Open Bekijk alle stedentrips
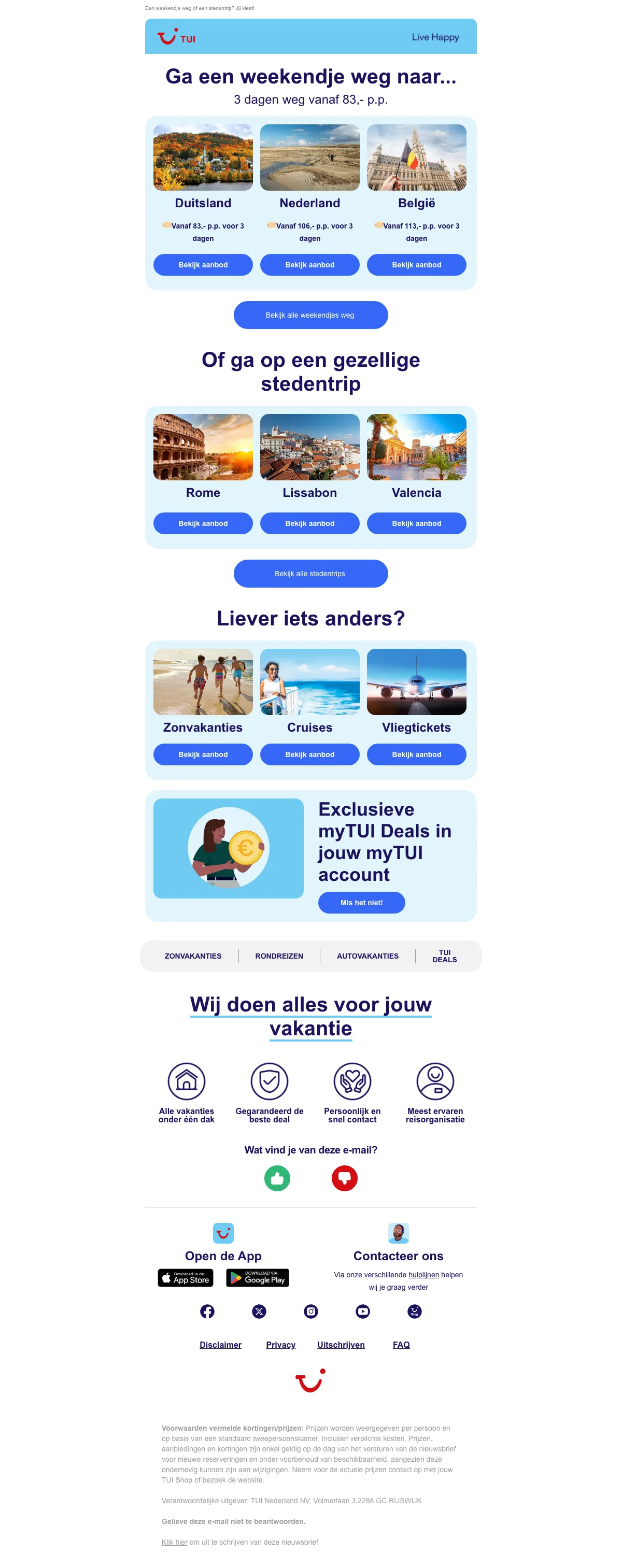Viewport: 622px width, 1568px height. (x=310, y=574)
